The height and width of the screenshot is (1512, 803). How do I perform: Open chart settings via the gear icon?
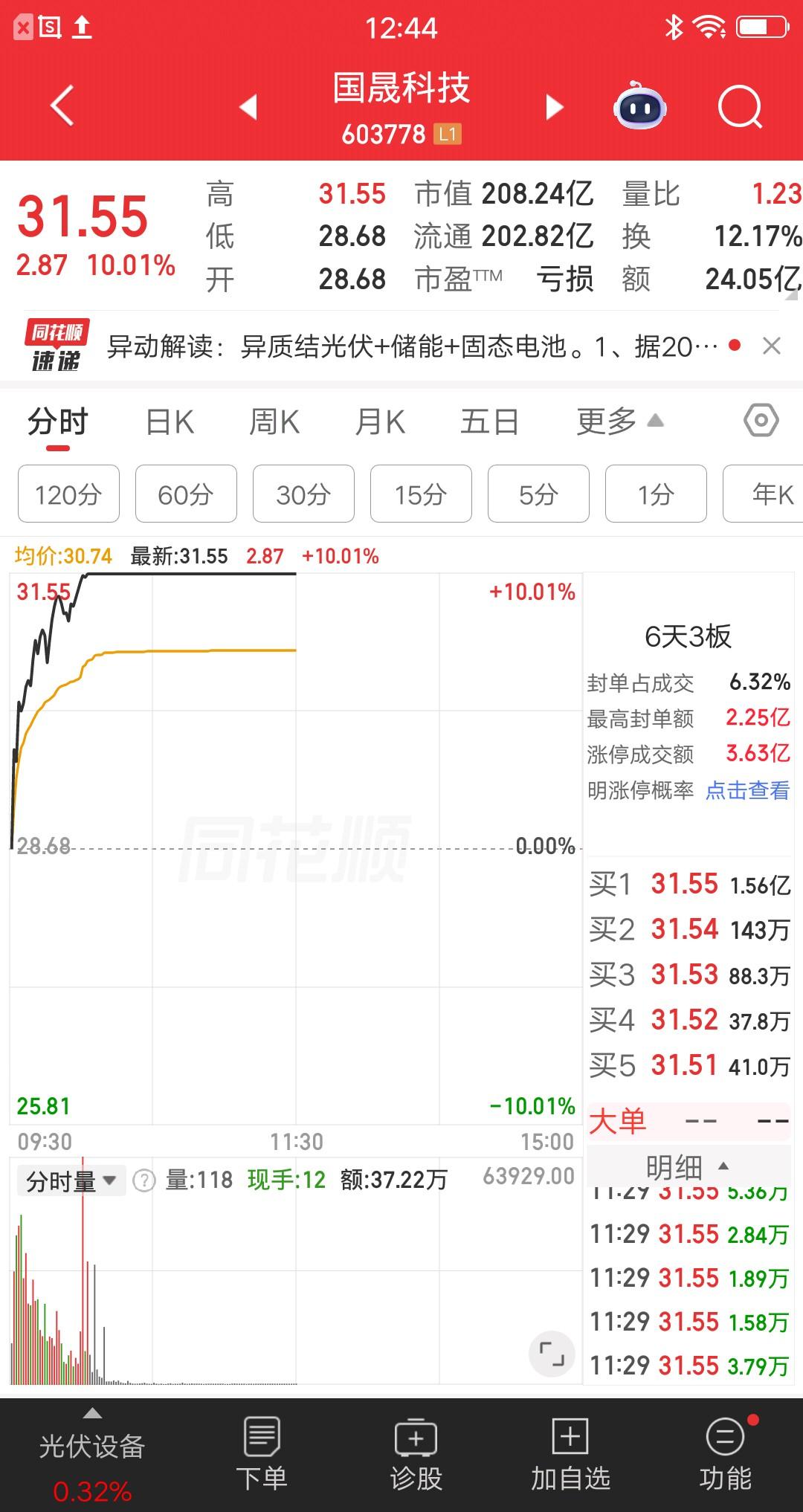coord(760,421)
